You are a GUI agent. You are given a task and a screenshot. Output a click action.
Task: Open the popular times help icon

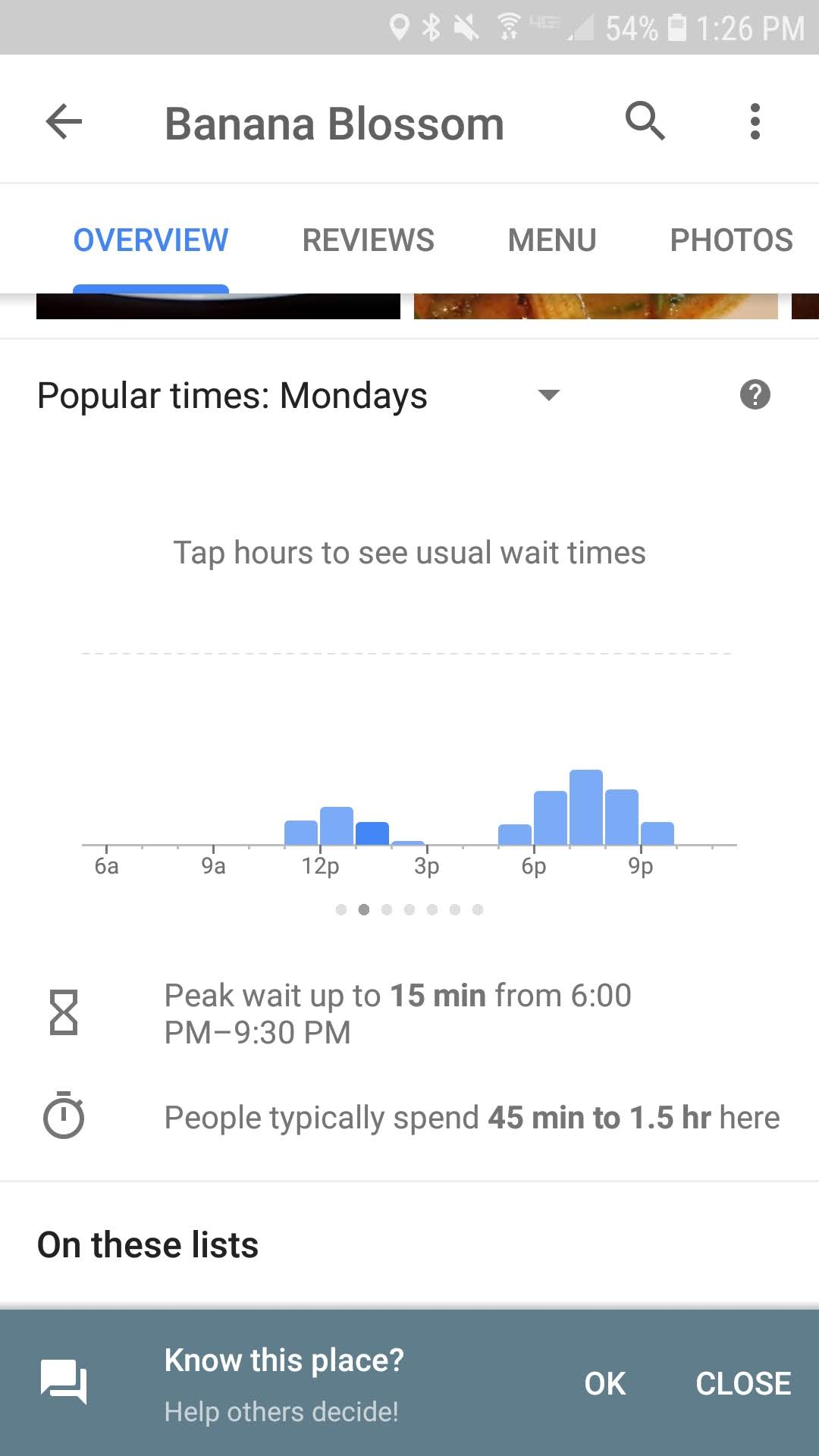[x=755, y=394]
